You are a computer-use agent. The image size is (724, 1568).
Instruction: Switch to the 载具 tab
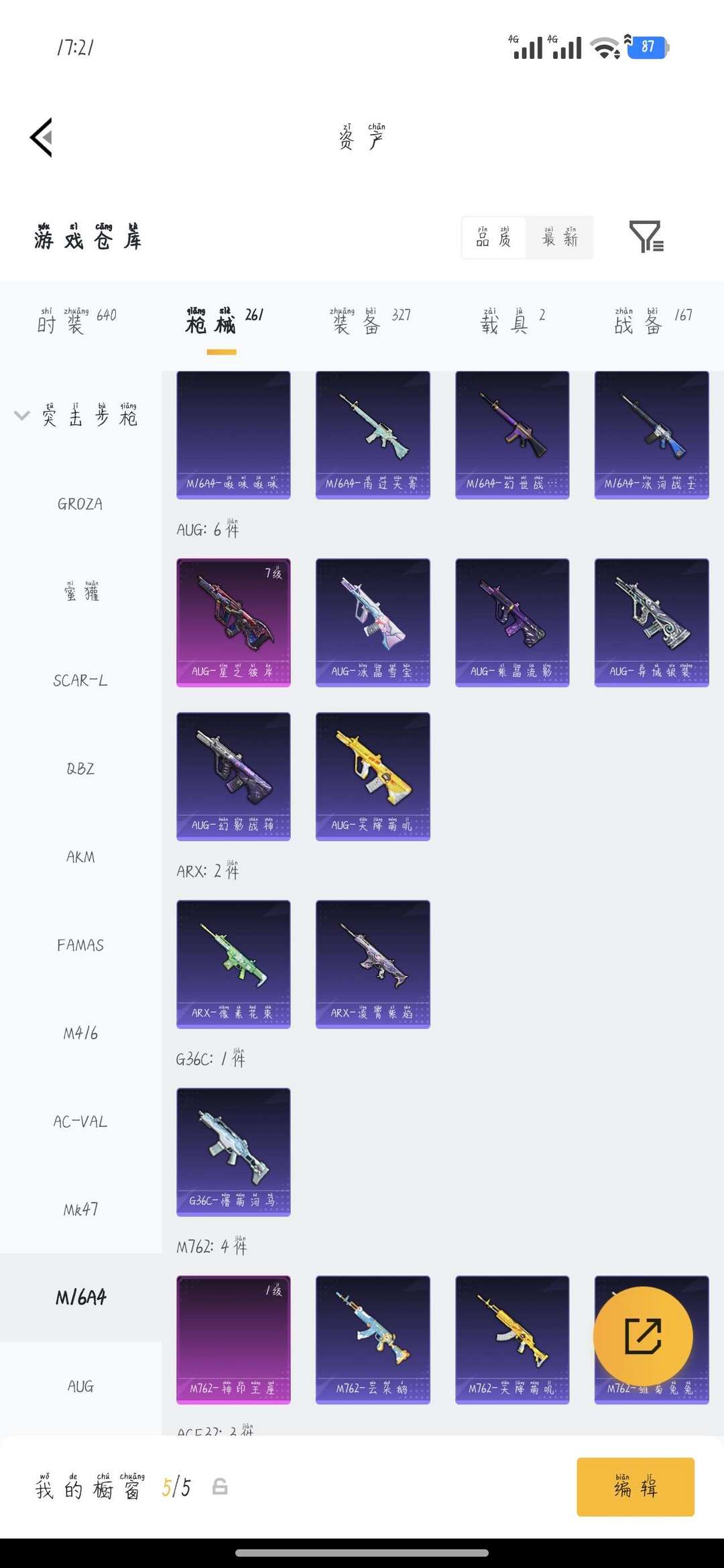tap(513, 320)
